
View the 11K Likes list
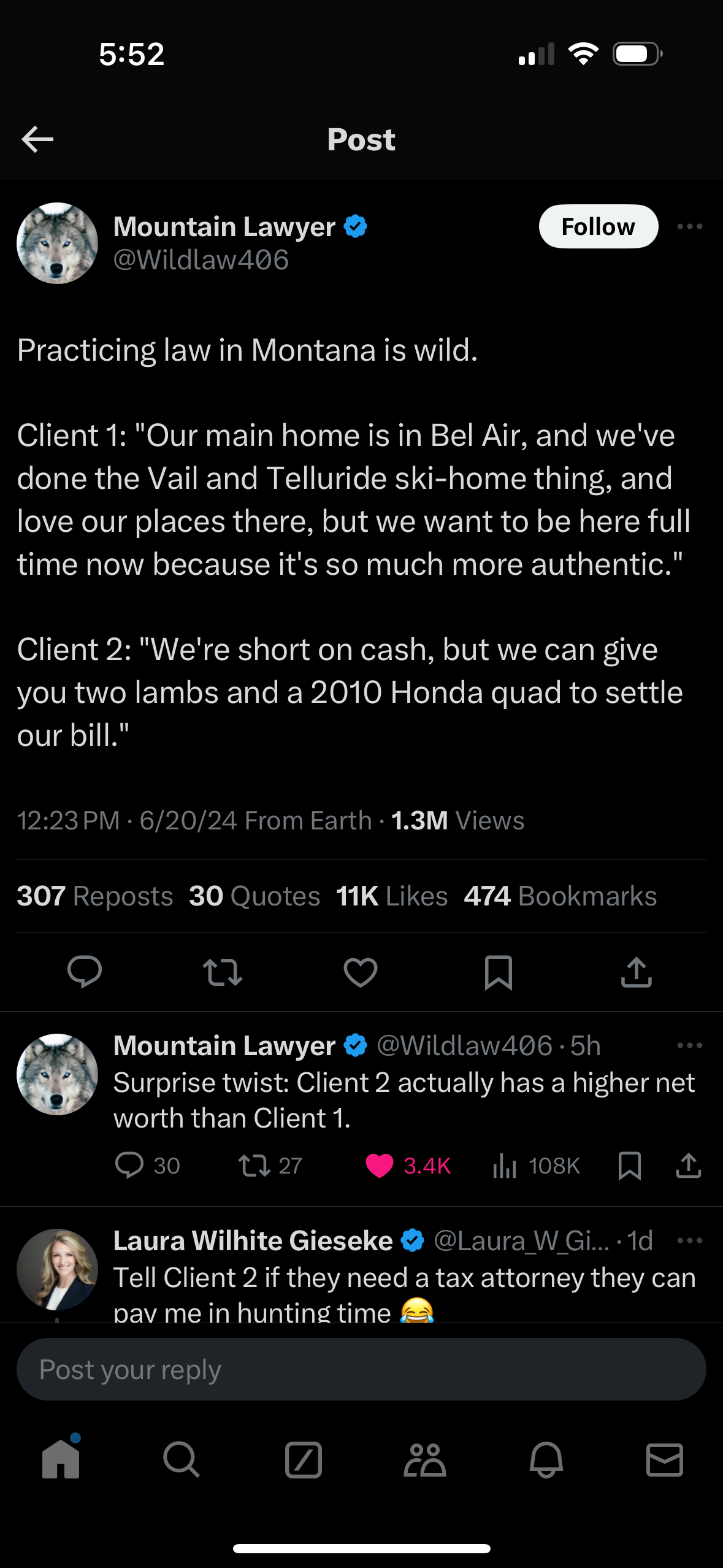tap(392, 896)
